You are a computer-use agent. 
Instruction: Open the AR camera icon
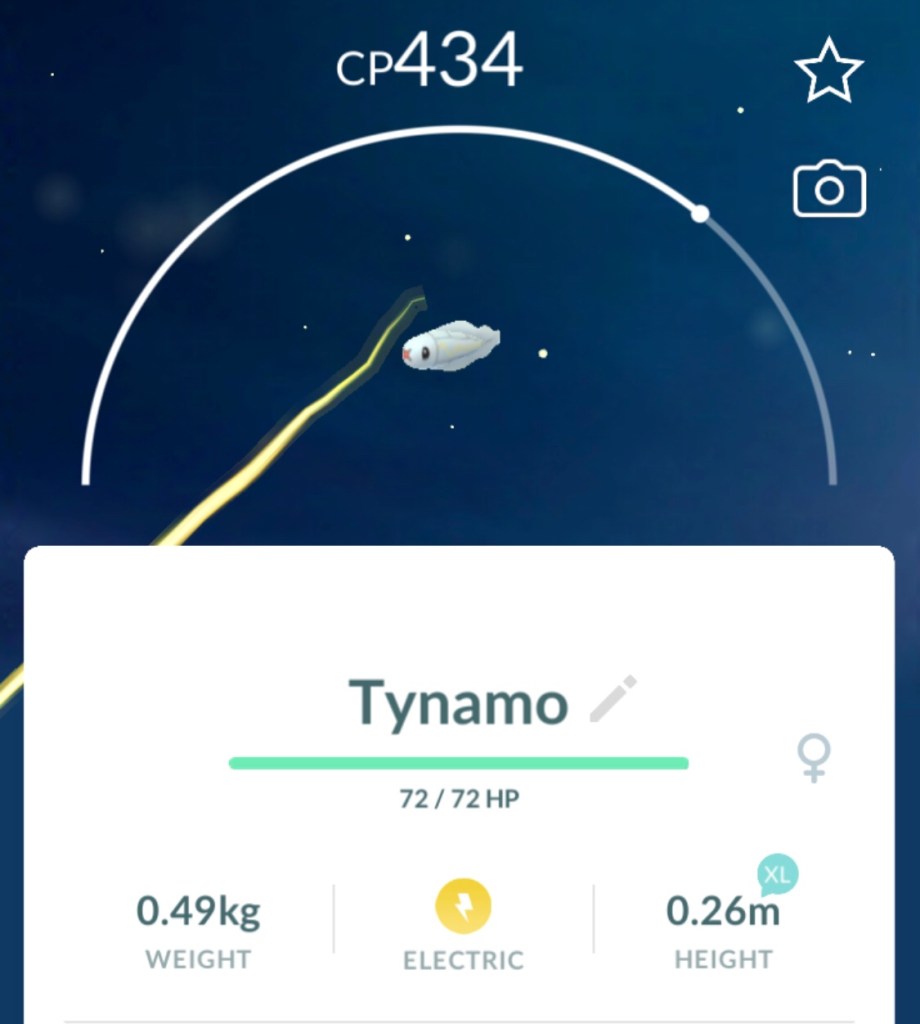829,190
